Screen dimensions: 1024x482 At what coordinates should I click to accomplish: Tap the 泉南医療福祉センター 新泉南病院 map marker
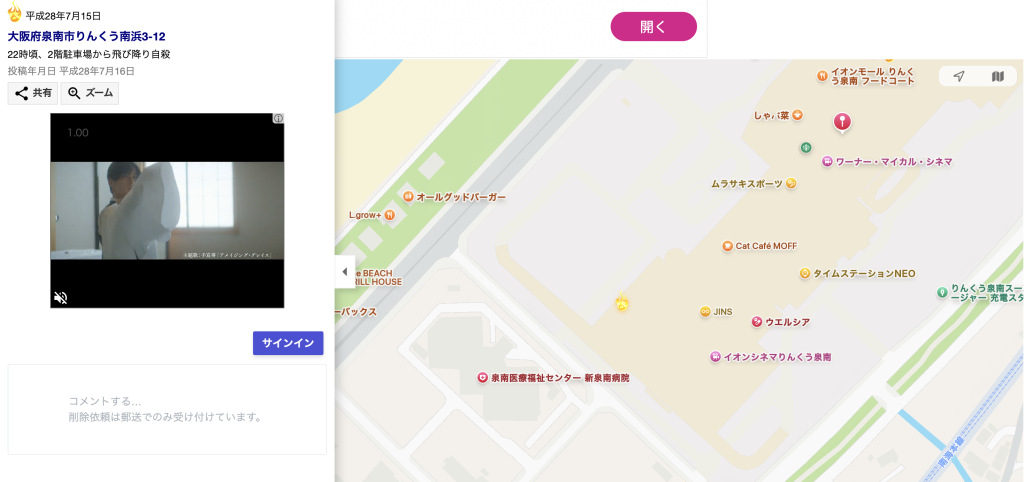tap(483, 378)
